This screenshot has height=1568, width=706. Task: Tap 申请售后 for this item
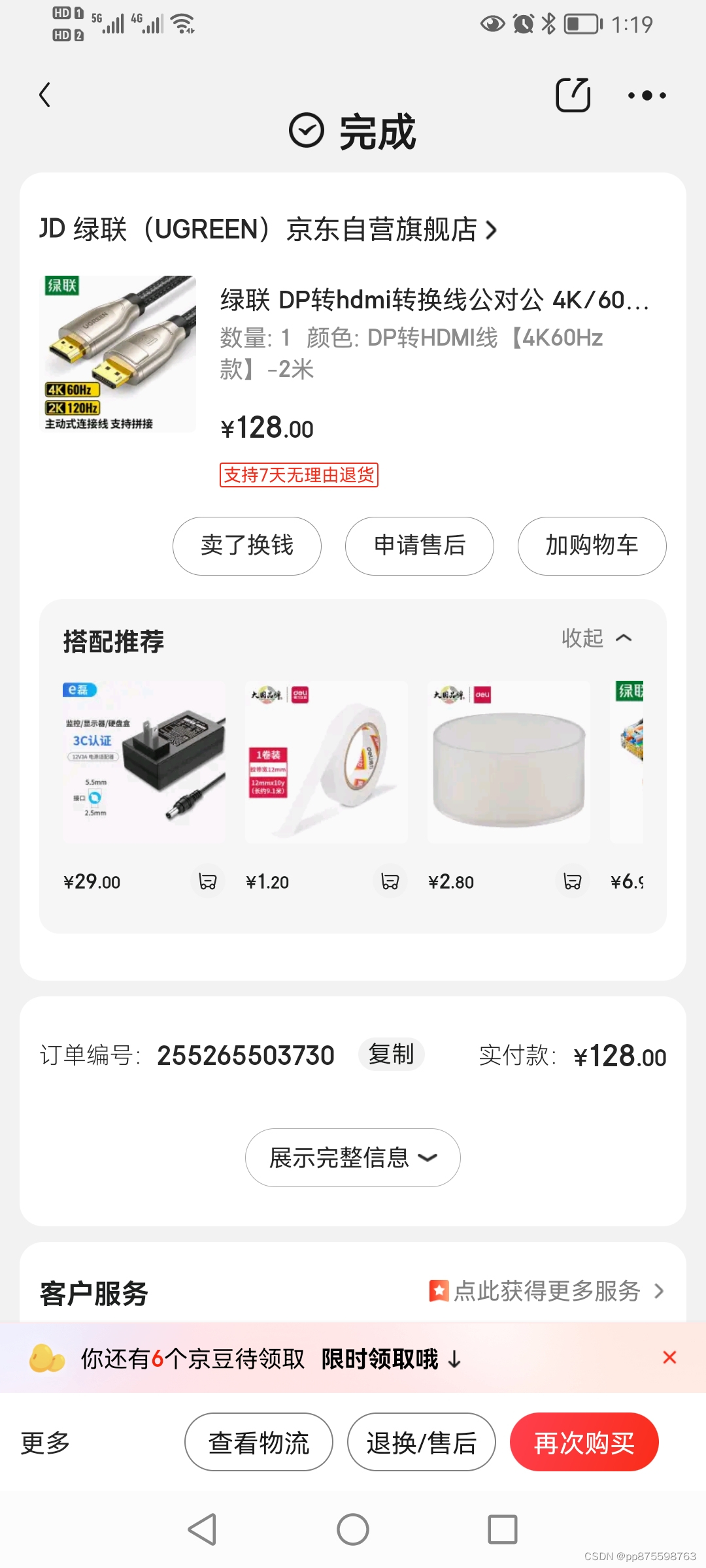click(x=420, y=546)
